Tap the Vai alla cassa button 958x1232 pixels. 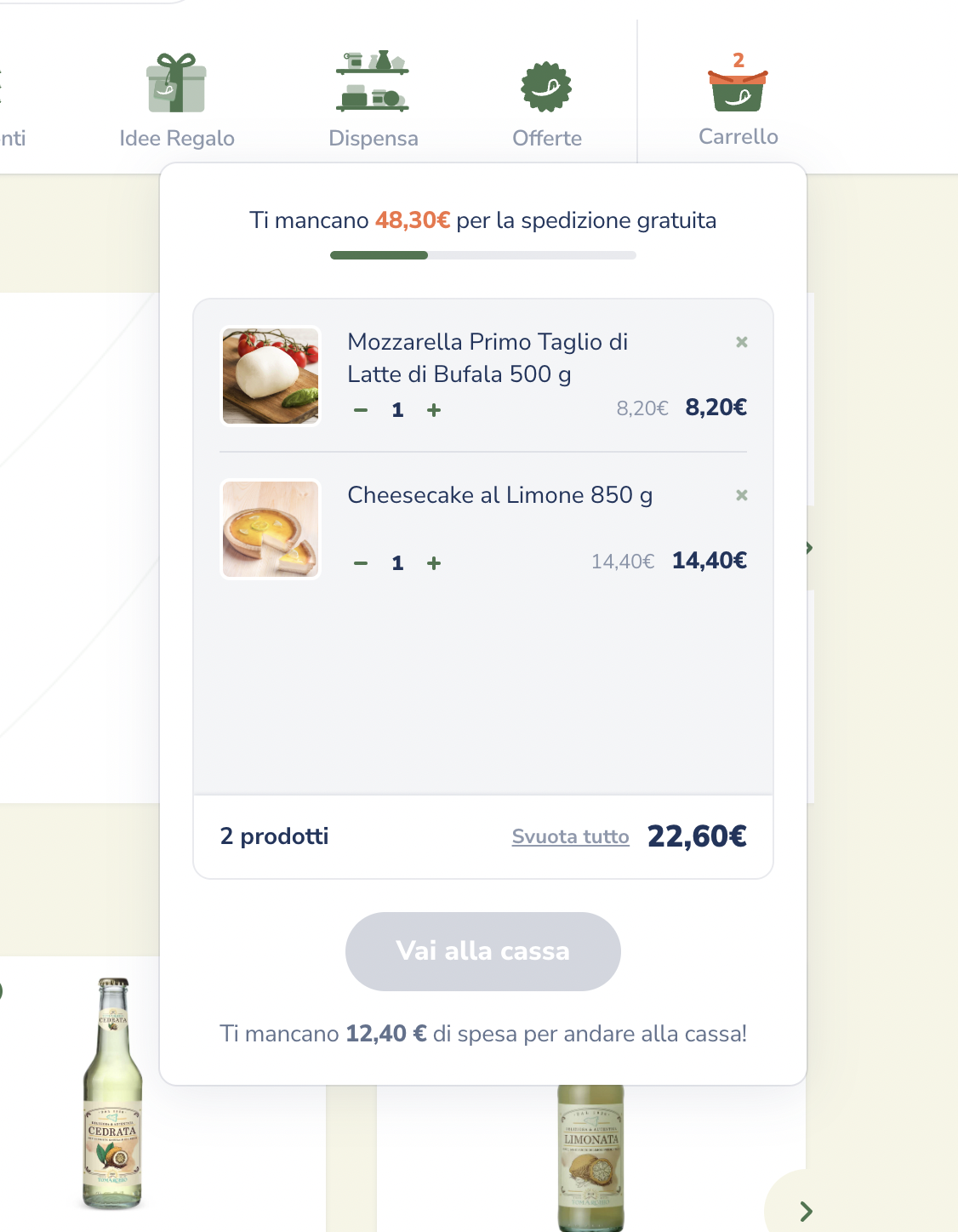pyautogui.click(x=482, y=951)
